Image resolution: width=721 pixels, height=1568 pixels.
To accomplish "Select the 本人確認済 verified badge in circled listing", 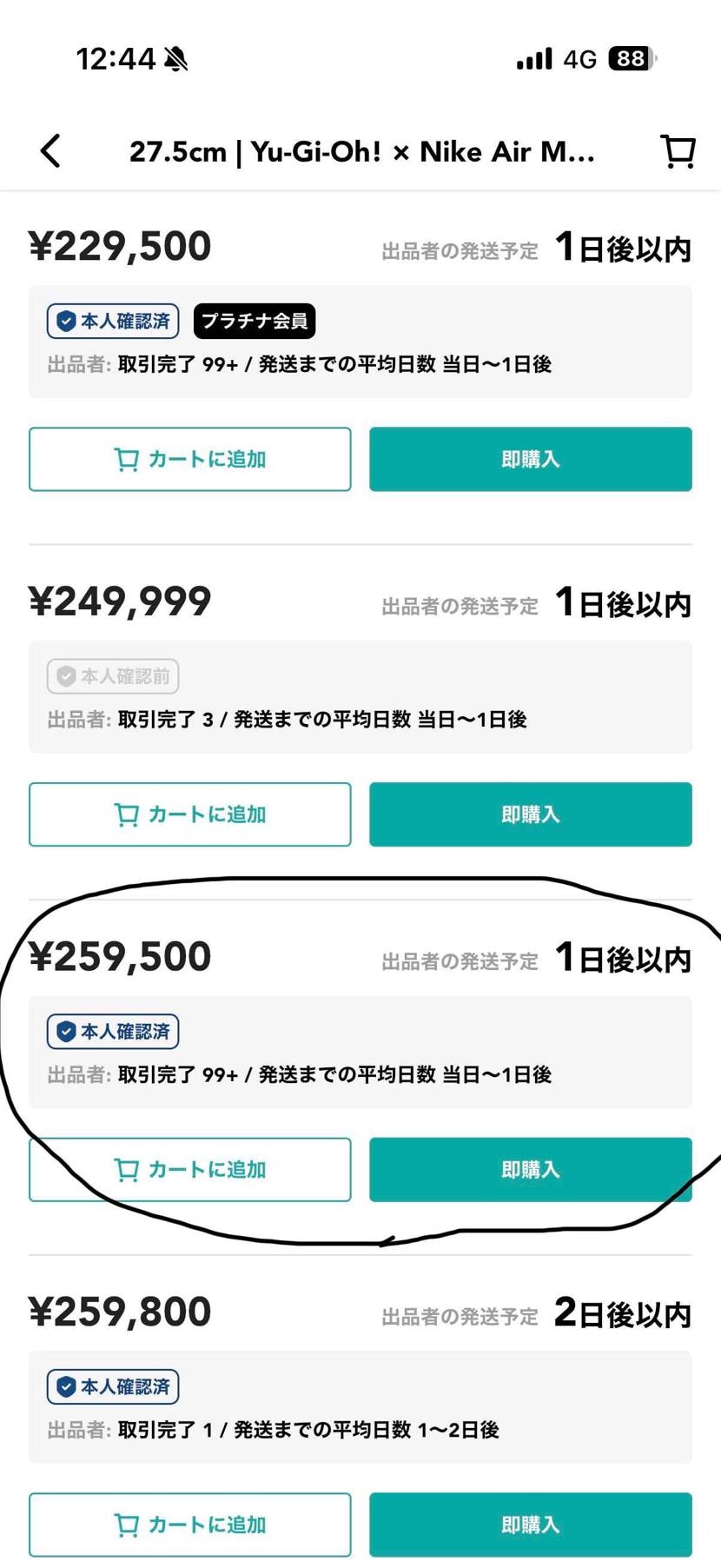I will (66, 1031).
